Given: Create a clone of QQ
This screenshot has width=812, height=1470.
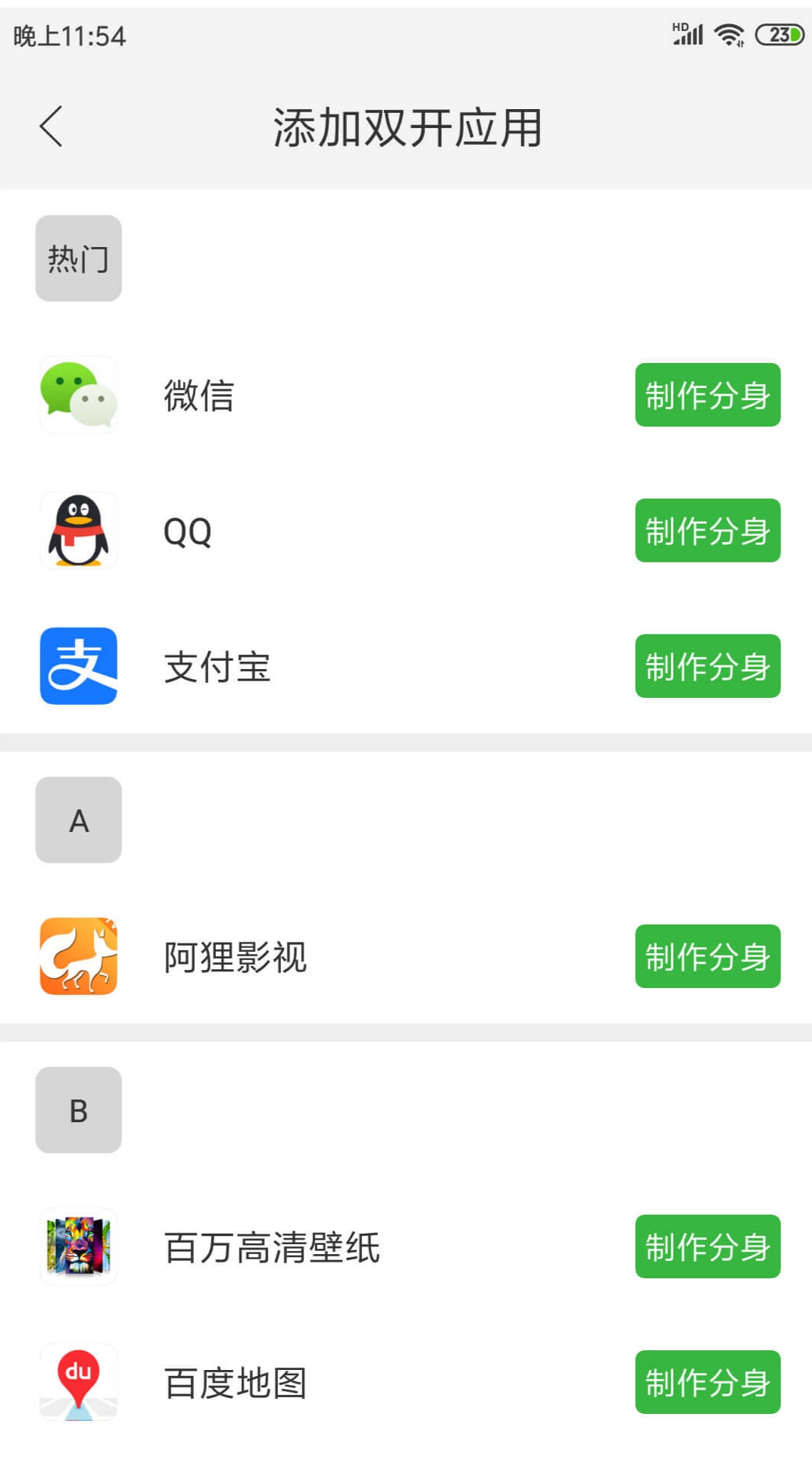Looking at the screenshot, I should pos(707,530).
